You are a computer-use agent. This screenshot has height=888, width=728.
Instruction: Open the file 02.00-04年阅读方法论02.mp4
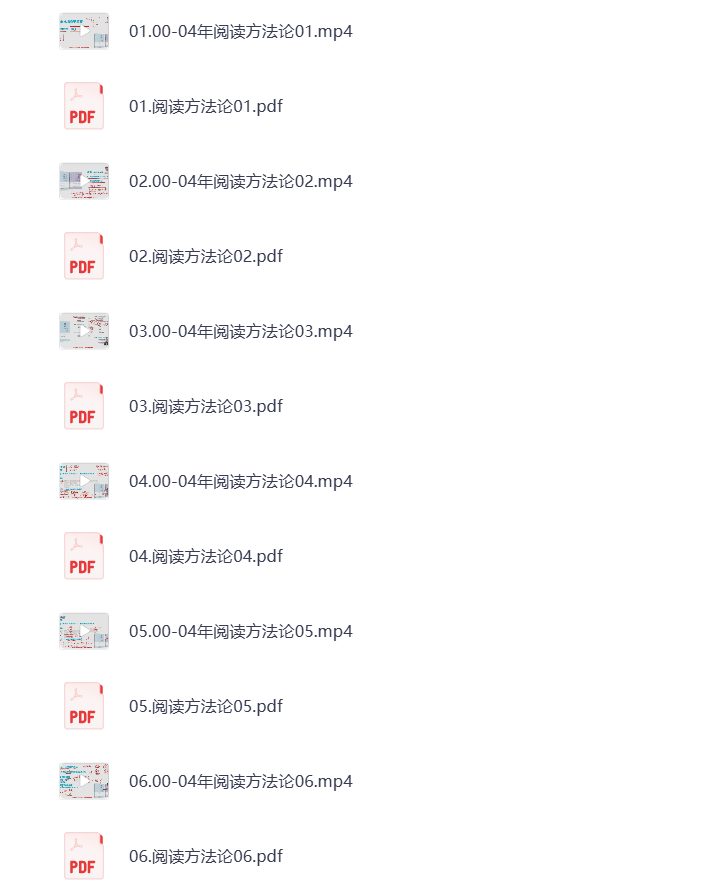pyautogui.click(x=239, y=181)
